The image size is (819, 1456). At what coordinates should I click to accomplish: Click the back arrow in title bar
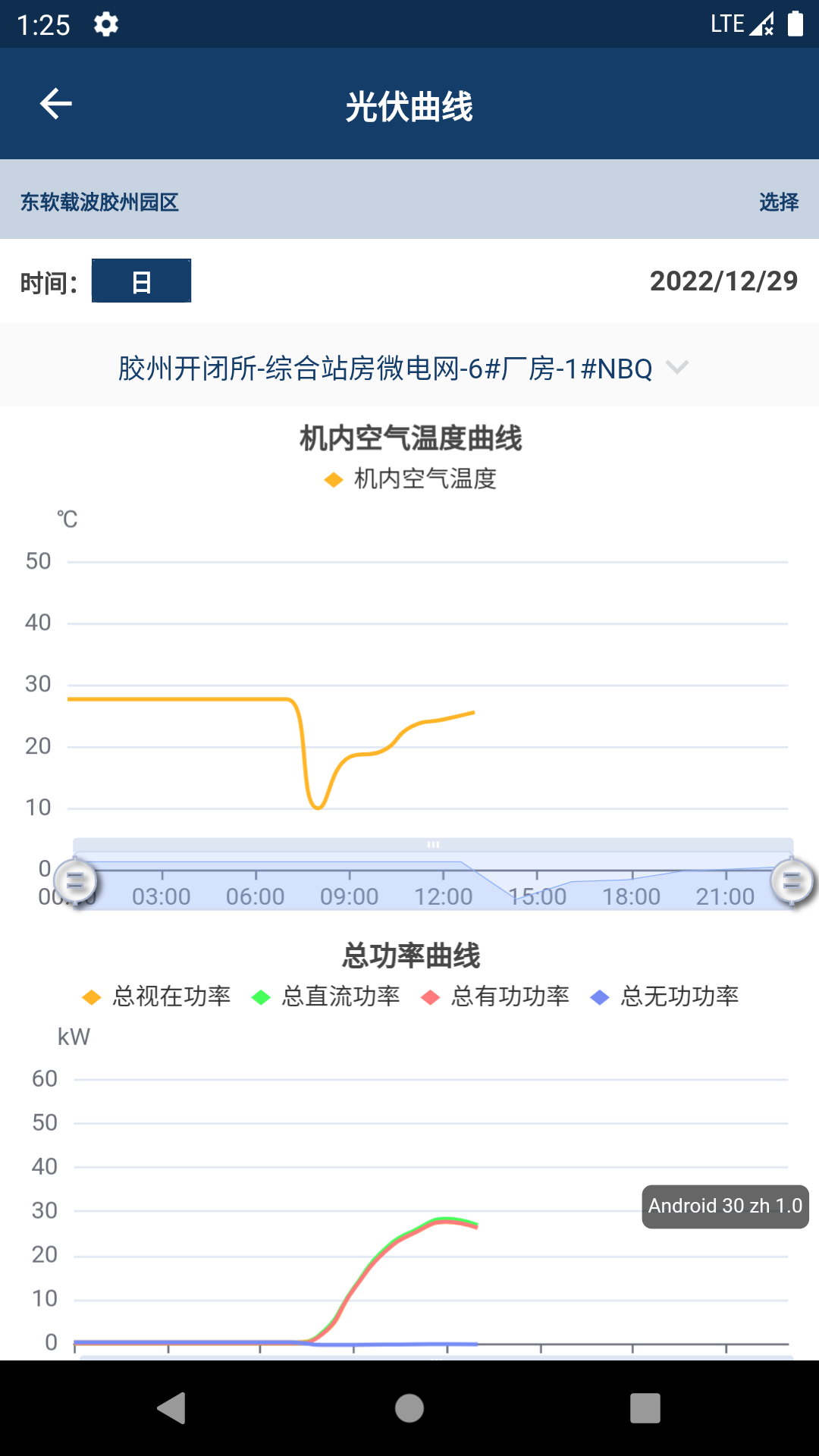pos(55,105)
